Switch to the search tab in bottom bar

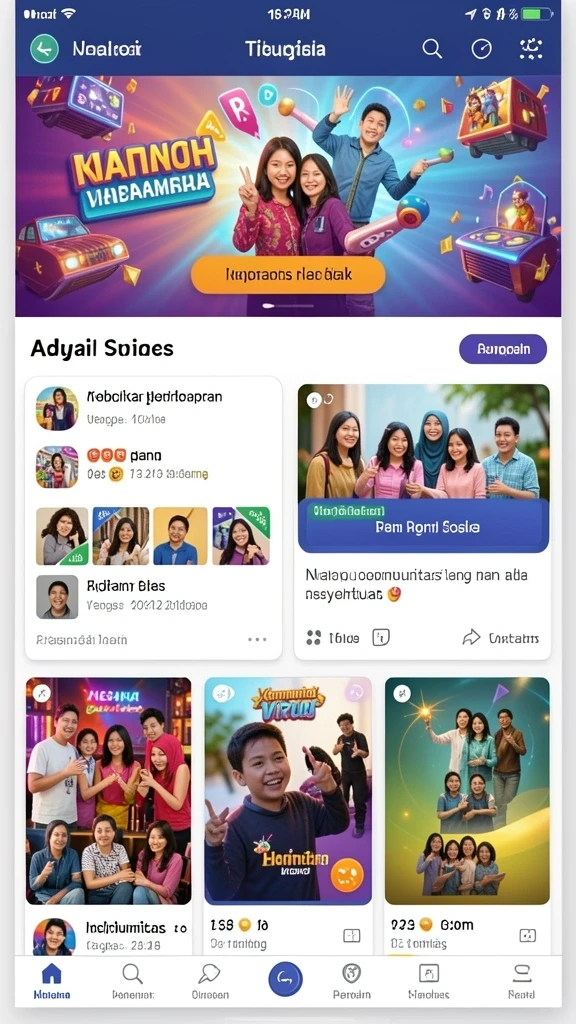click(x=133, y=982)
